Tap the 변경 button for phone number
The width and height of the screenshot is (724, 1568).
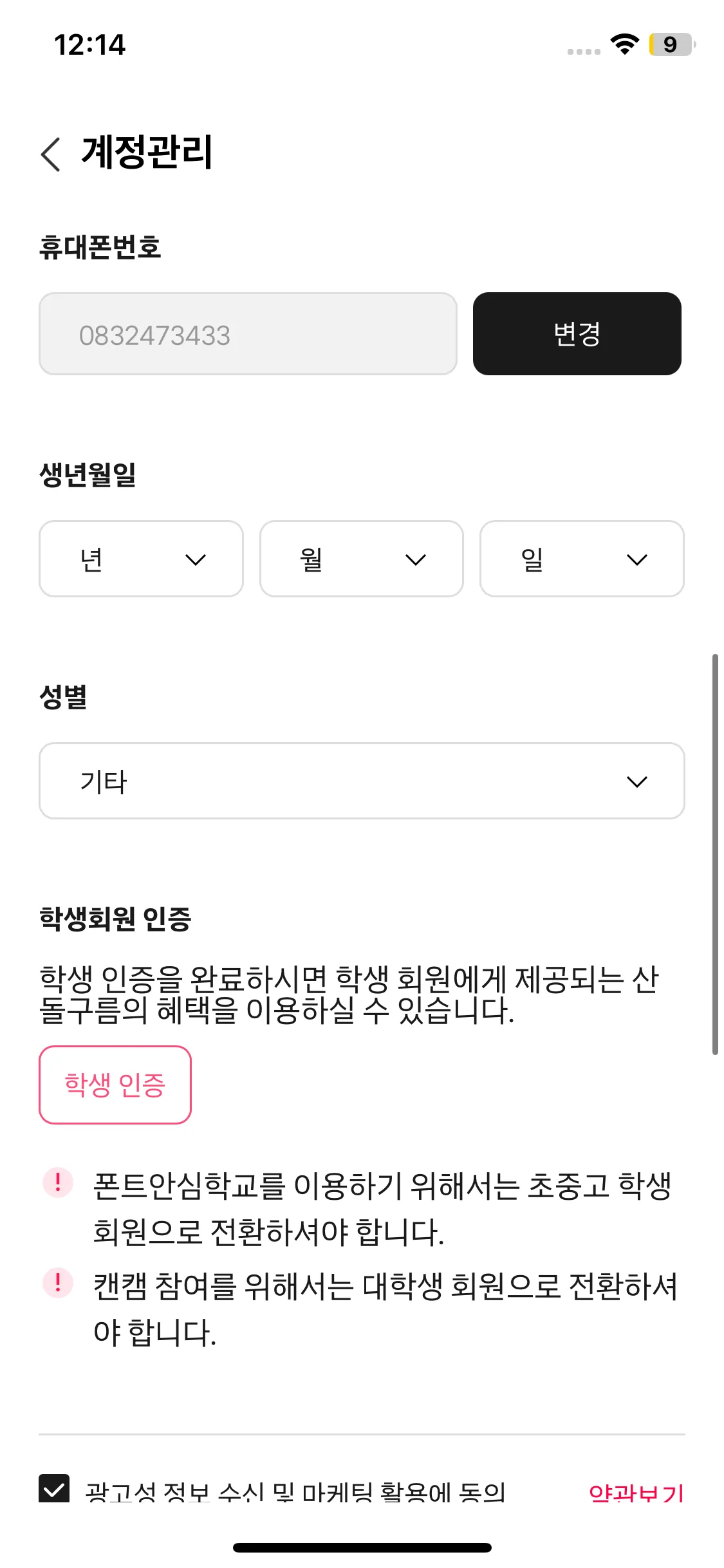coord(577,333)
